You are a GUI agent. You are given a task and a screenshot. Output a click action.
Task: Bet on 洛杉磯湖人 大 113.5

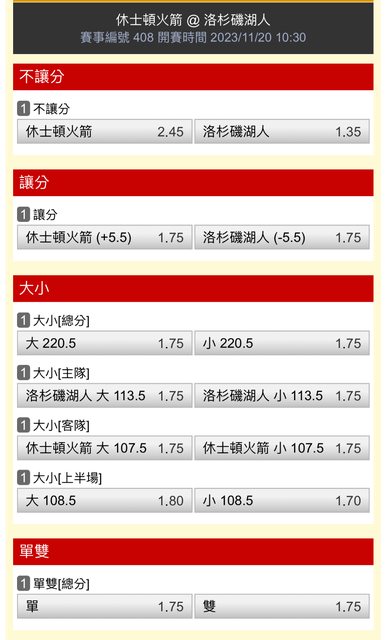pos(104,396)
